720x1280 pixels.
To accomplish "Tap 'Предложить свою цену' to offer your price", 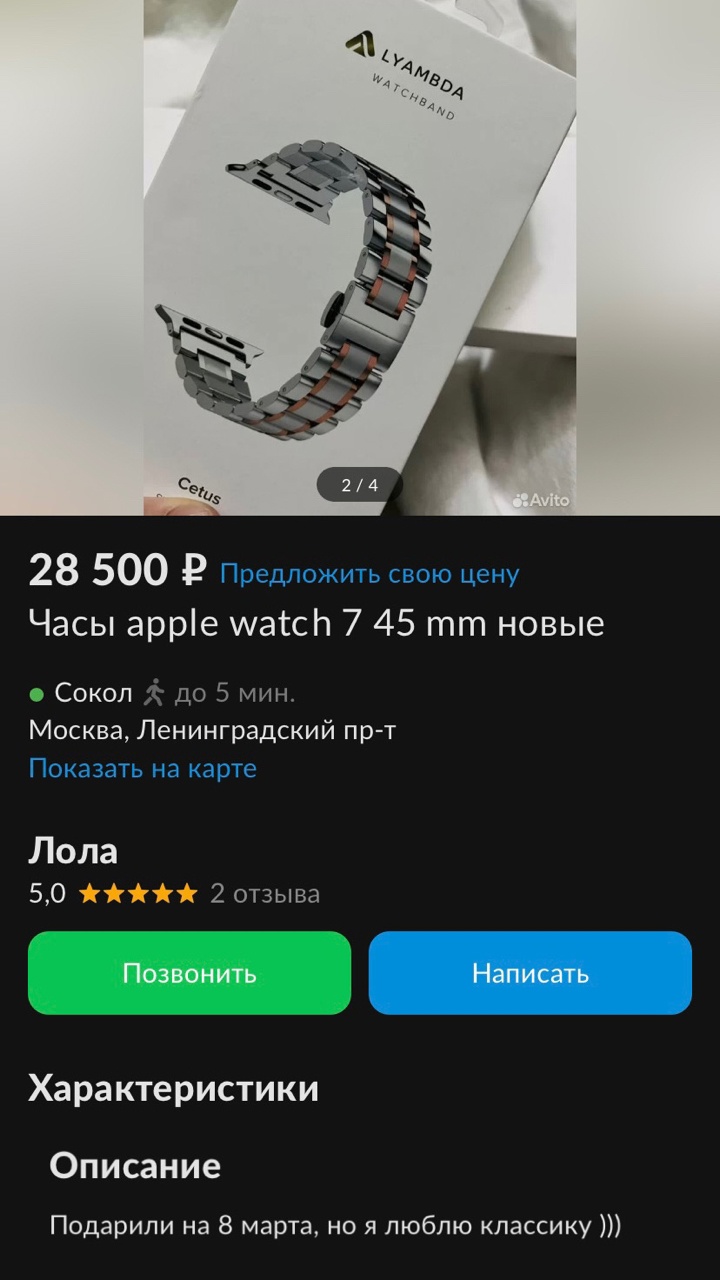I will coord(369,574).
